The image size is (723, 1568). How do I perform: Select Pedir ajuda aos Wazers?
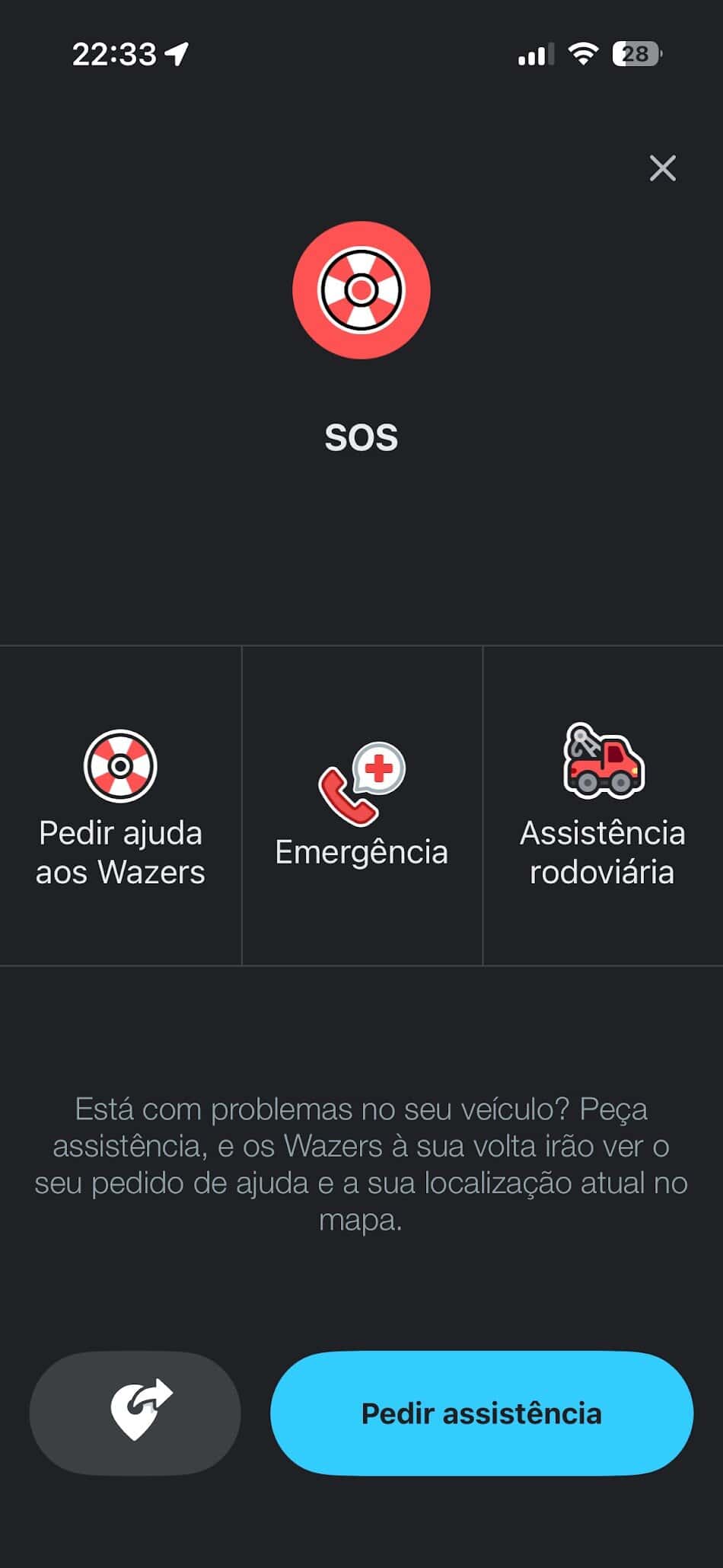coord(120,806)
